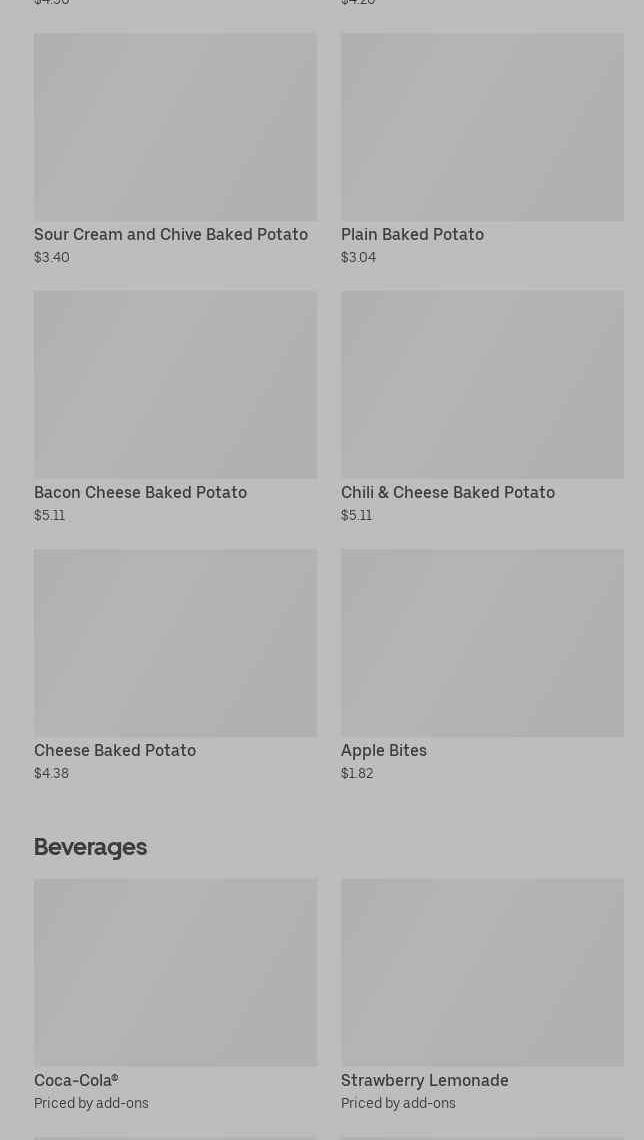
Task: Select Apple Bites for $1.82
Action: pos(482,665)
